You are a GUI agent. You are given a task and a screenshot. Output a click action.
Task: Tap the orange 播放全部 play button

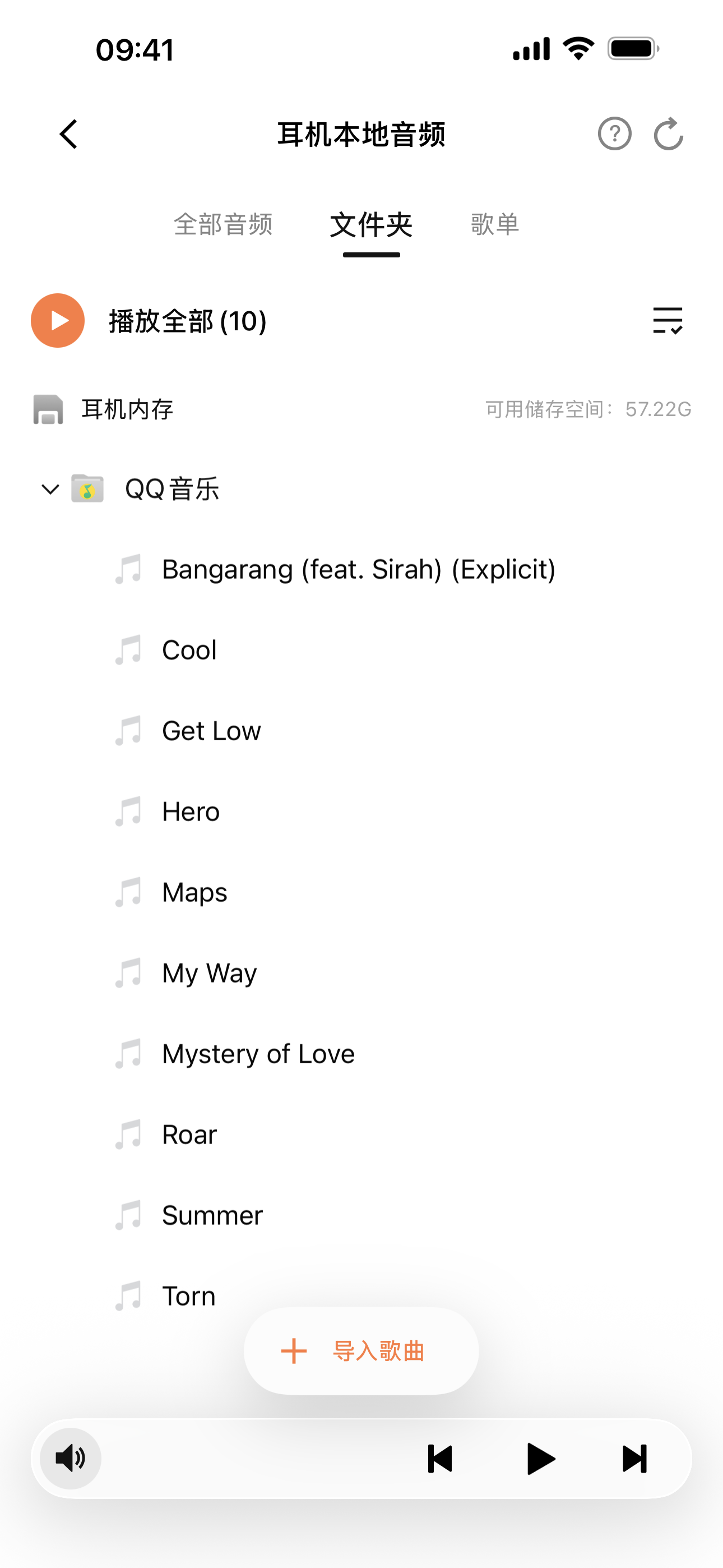58,321
